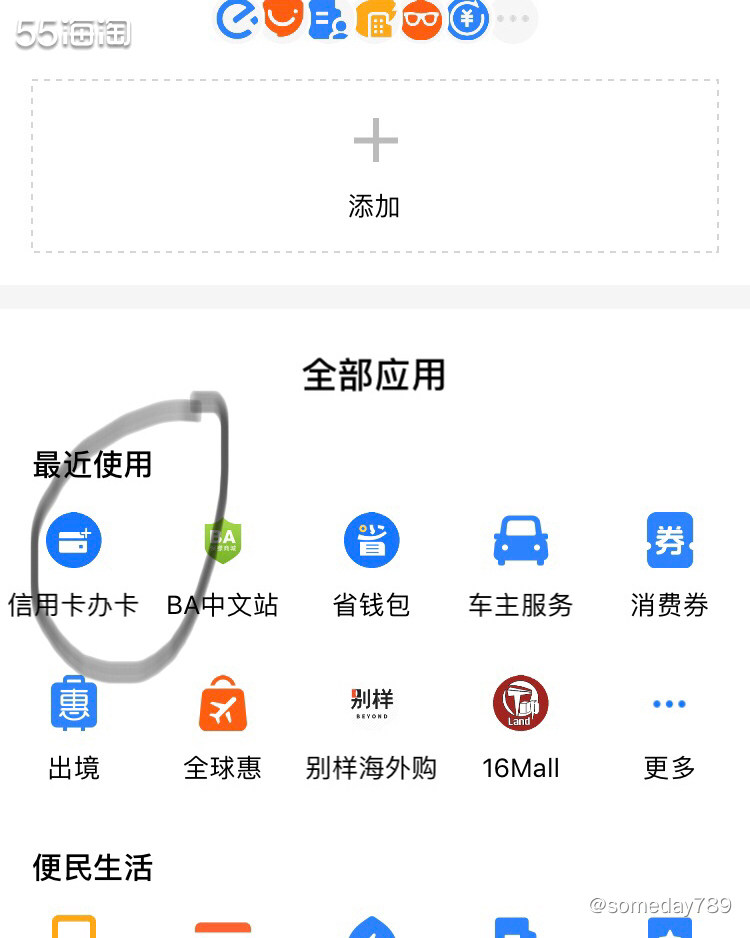Open 出境 outbound travel
750x938 pixels.
click(x=73, y=726)
